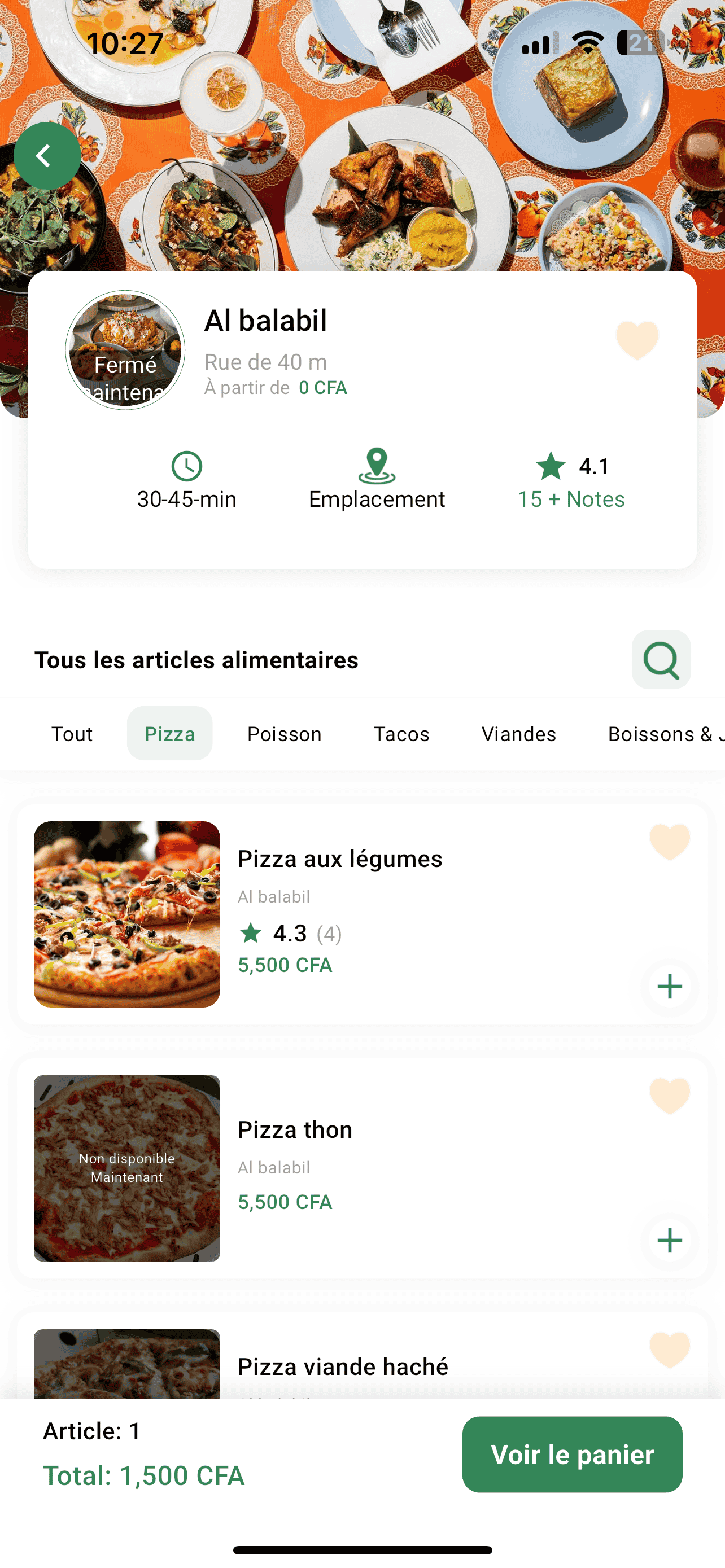Screen dimensions: 725x1568
Task: Open the Pizza thon item
Action: (295, 1130)
